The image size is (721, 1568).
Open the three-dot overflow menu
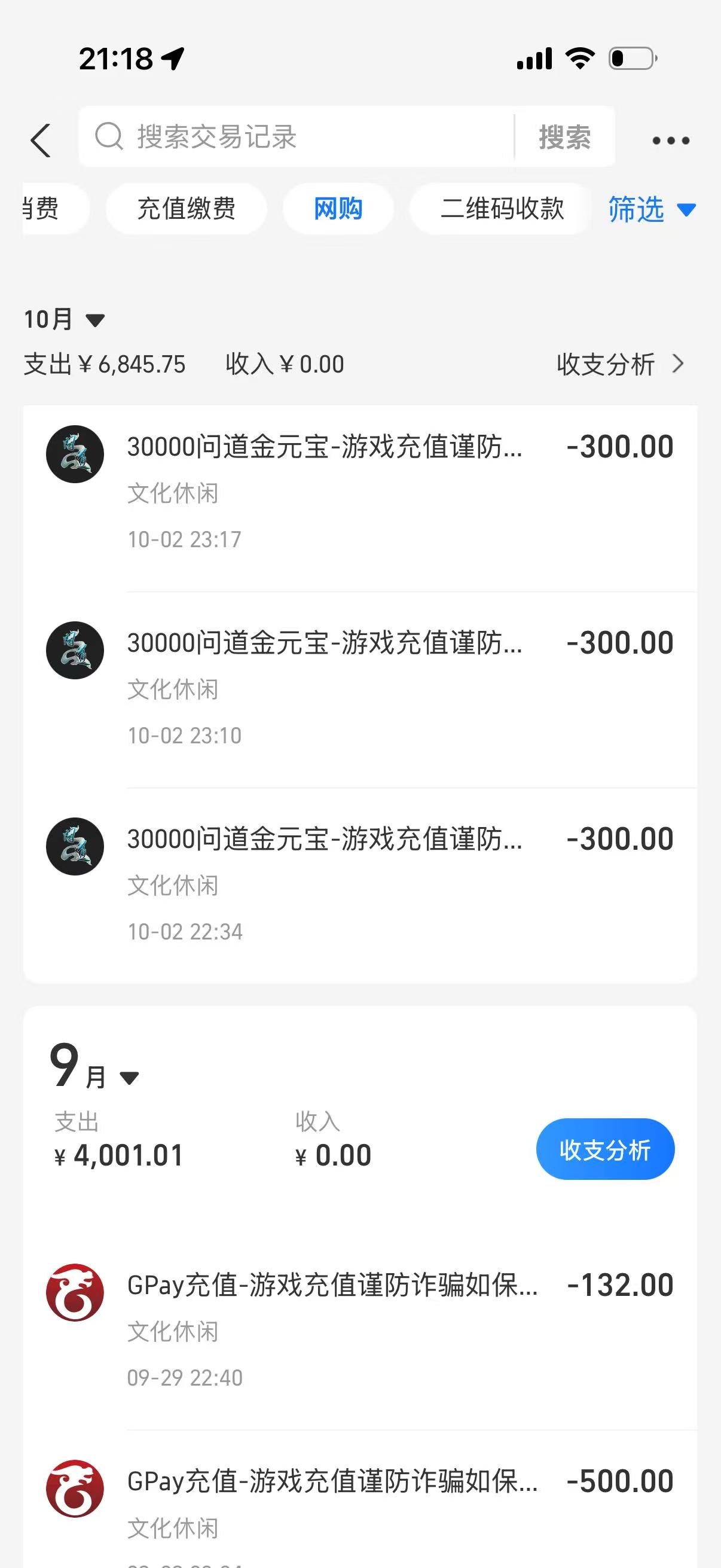[x=671, y=141]
